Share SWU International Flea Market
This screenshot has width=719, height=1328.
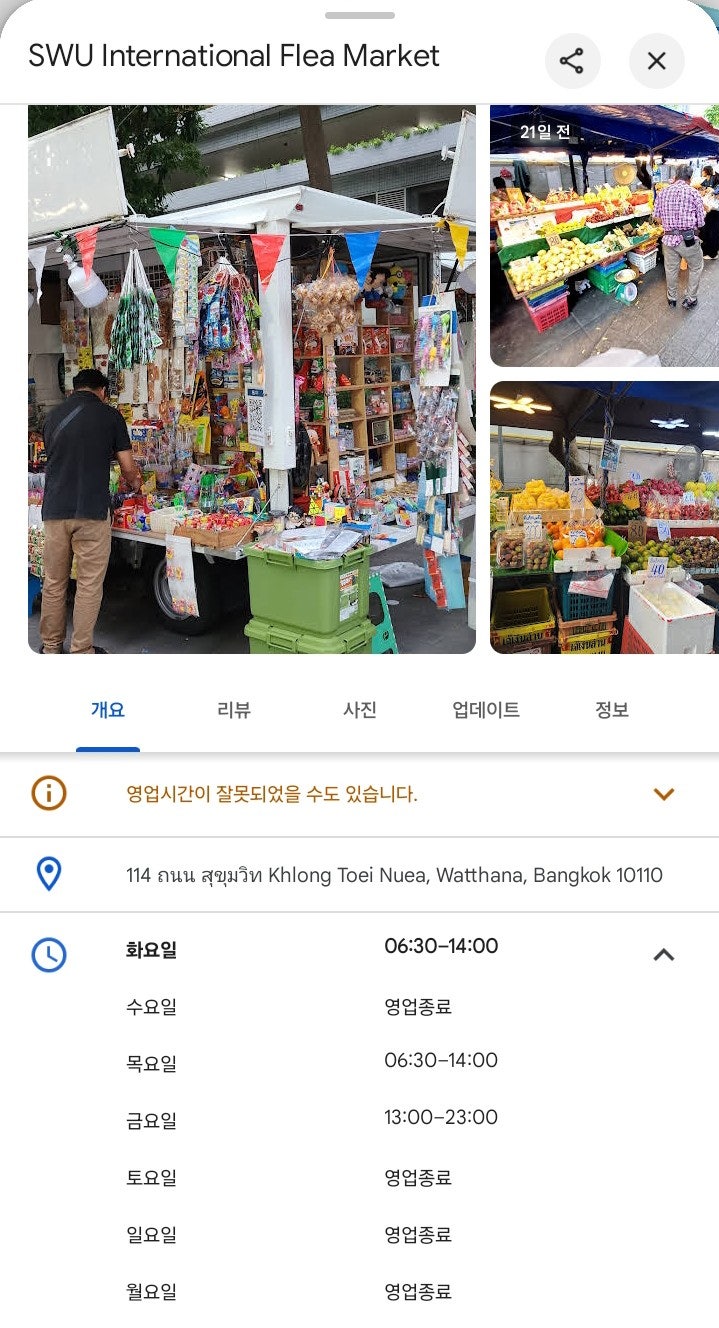tap(572, 61)
